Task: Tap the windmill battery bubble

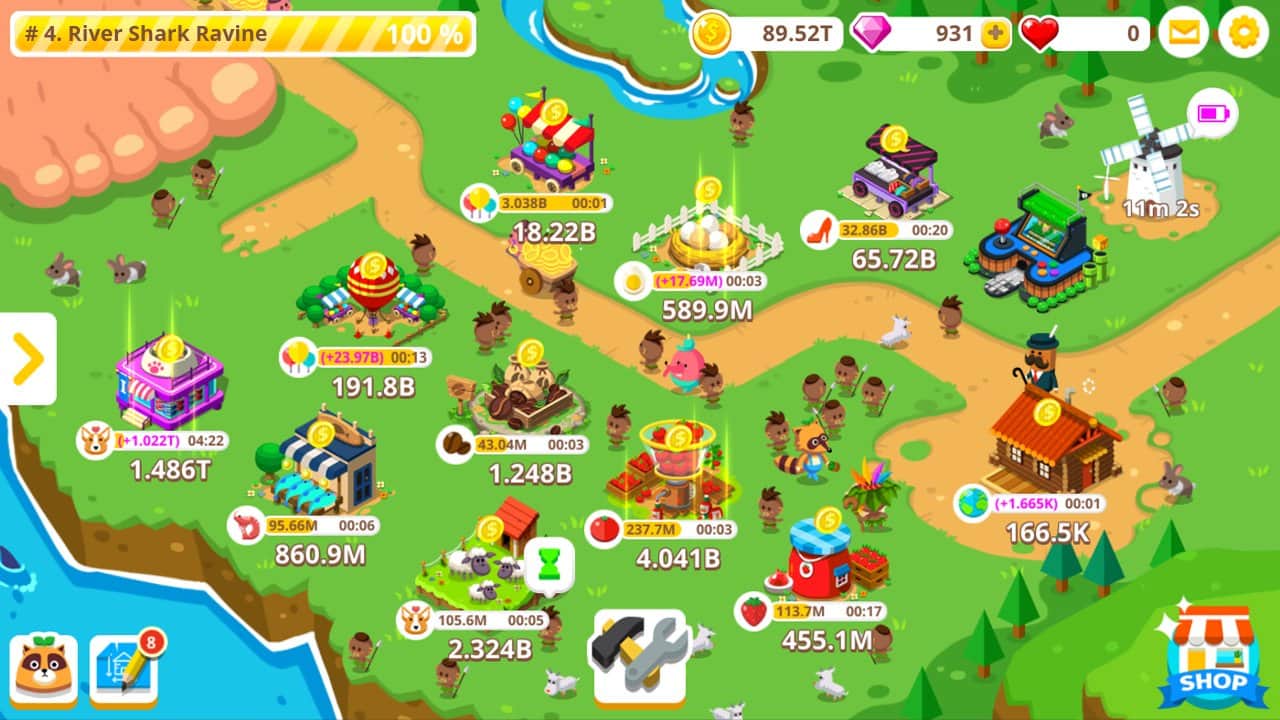Action: tap(1212, 114)
